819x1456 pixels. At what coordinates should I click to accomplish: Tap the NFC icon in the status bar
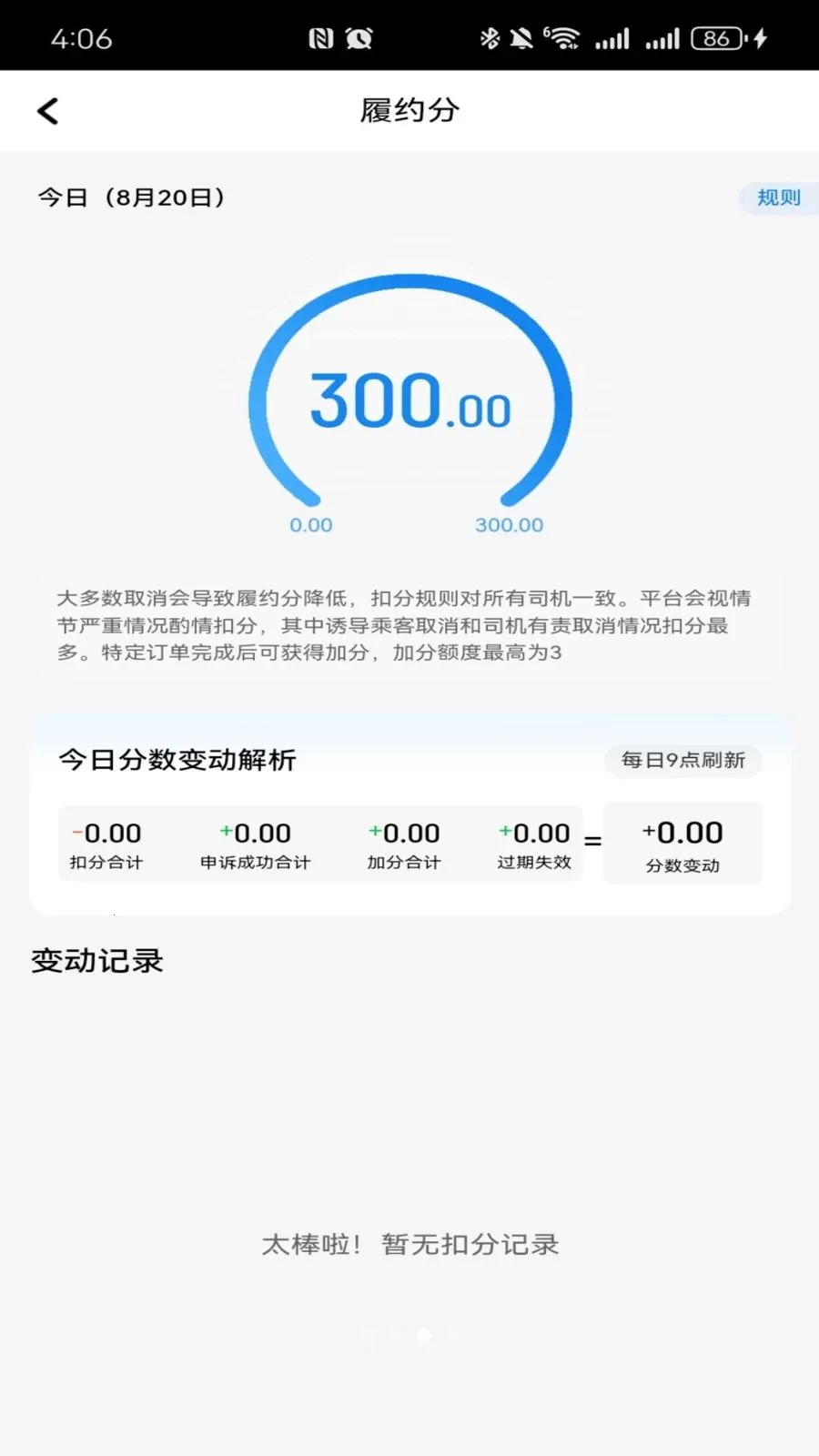coord(323,38)
